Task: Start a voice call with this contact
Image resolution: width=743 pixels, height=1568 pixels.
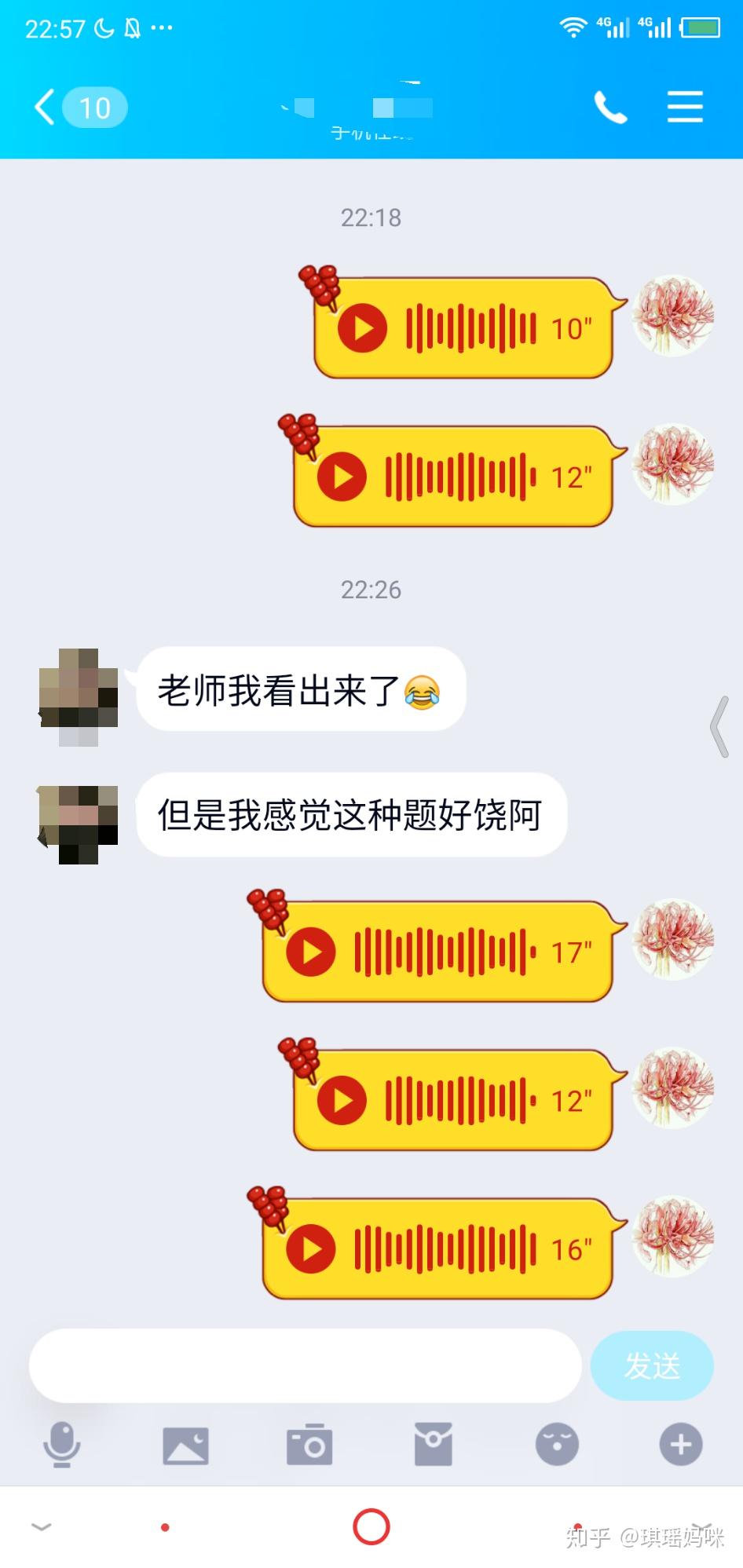Action: (x=610, y=108)
